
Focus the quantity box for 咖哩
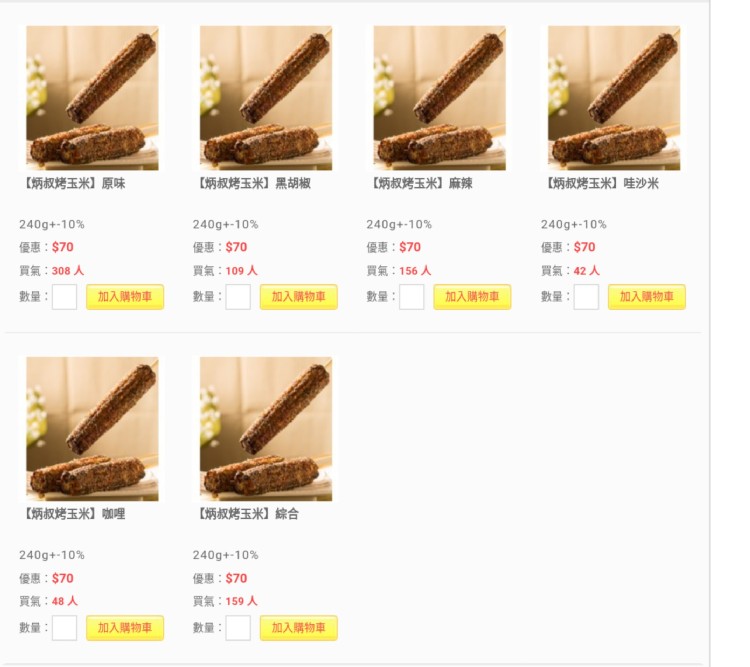click(64, 628)
